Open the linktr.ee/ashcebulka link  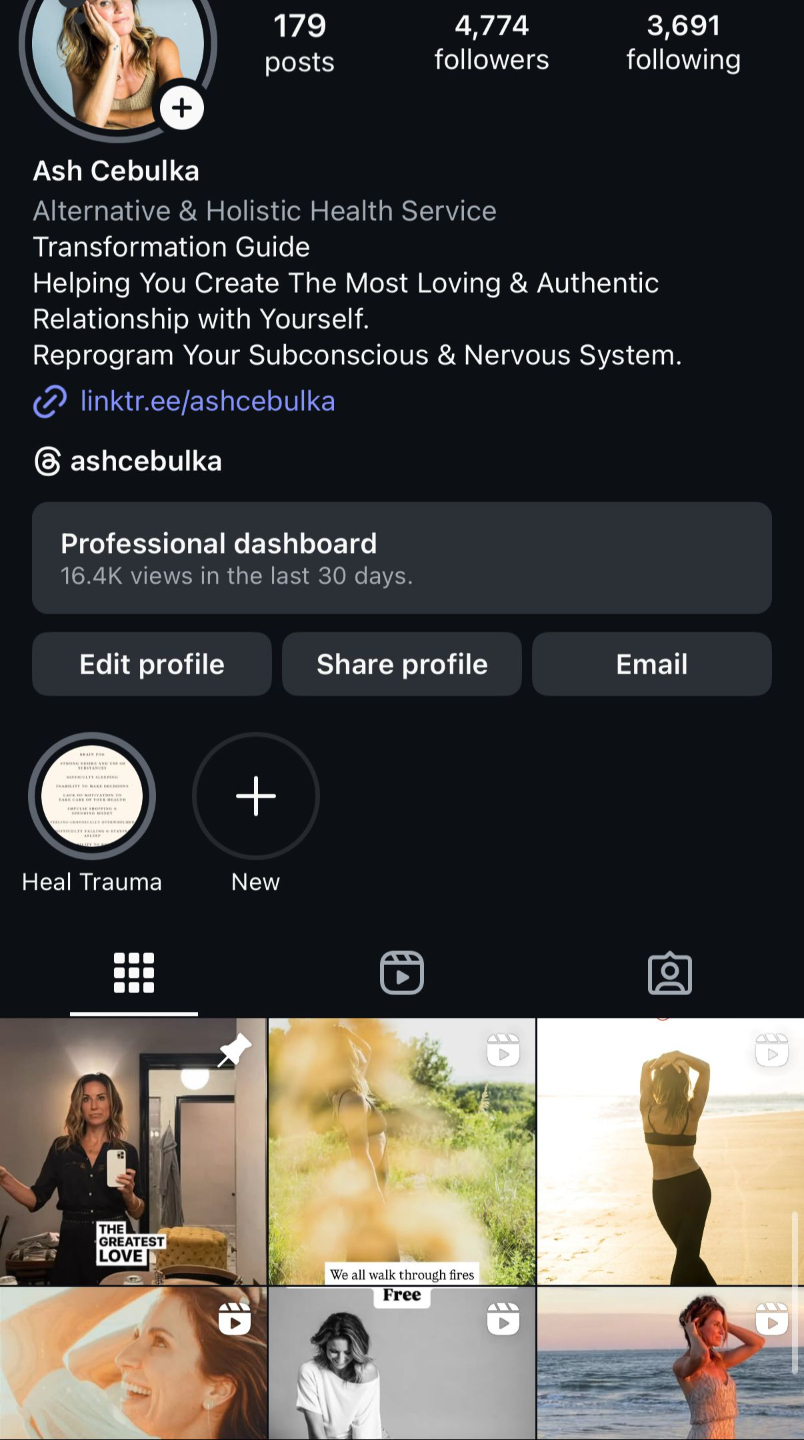[x=207, y=401]
